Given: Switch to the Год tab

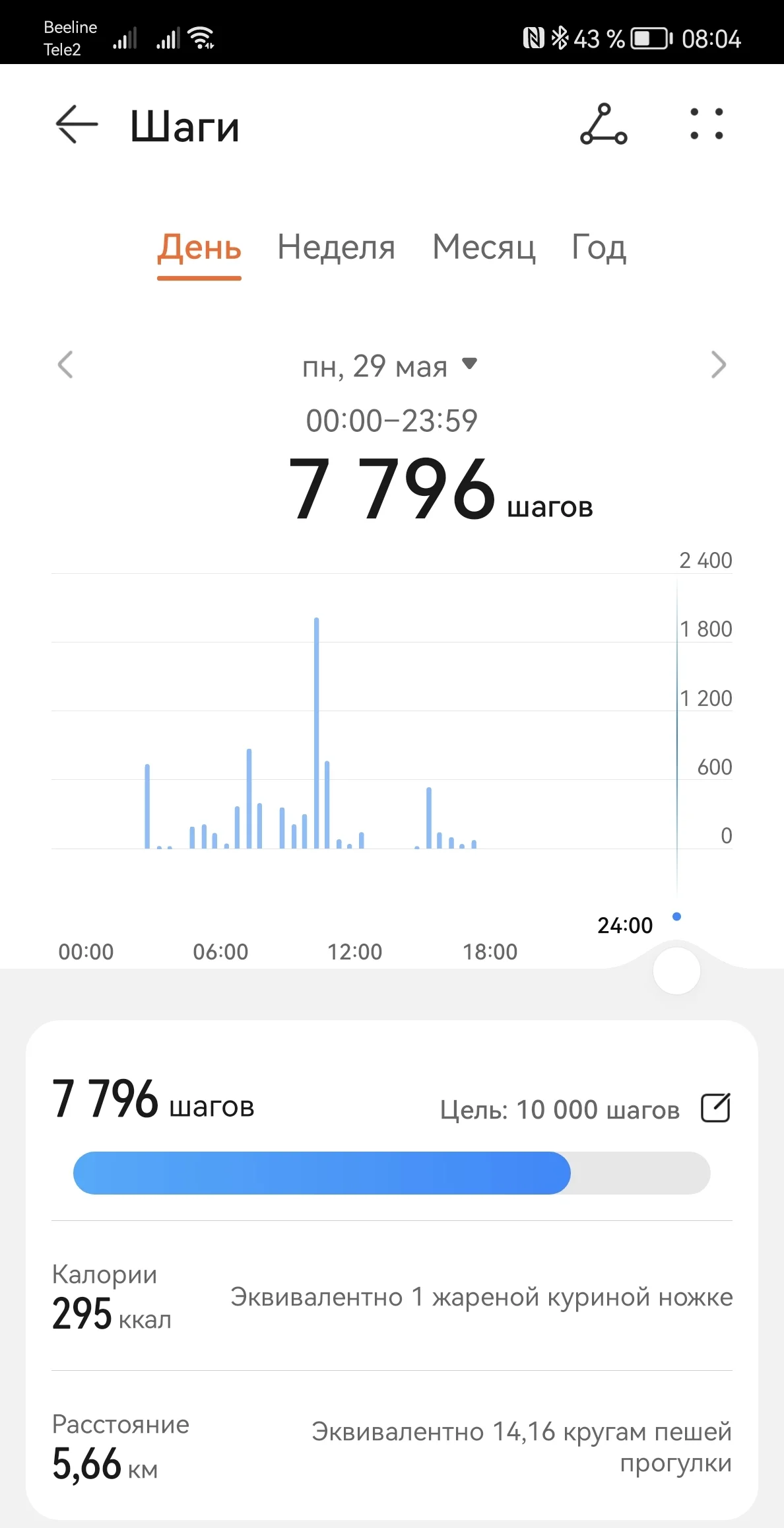Looking at the screenshot, I should pyautogui.click(x=599, y=248).
